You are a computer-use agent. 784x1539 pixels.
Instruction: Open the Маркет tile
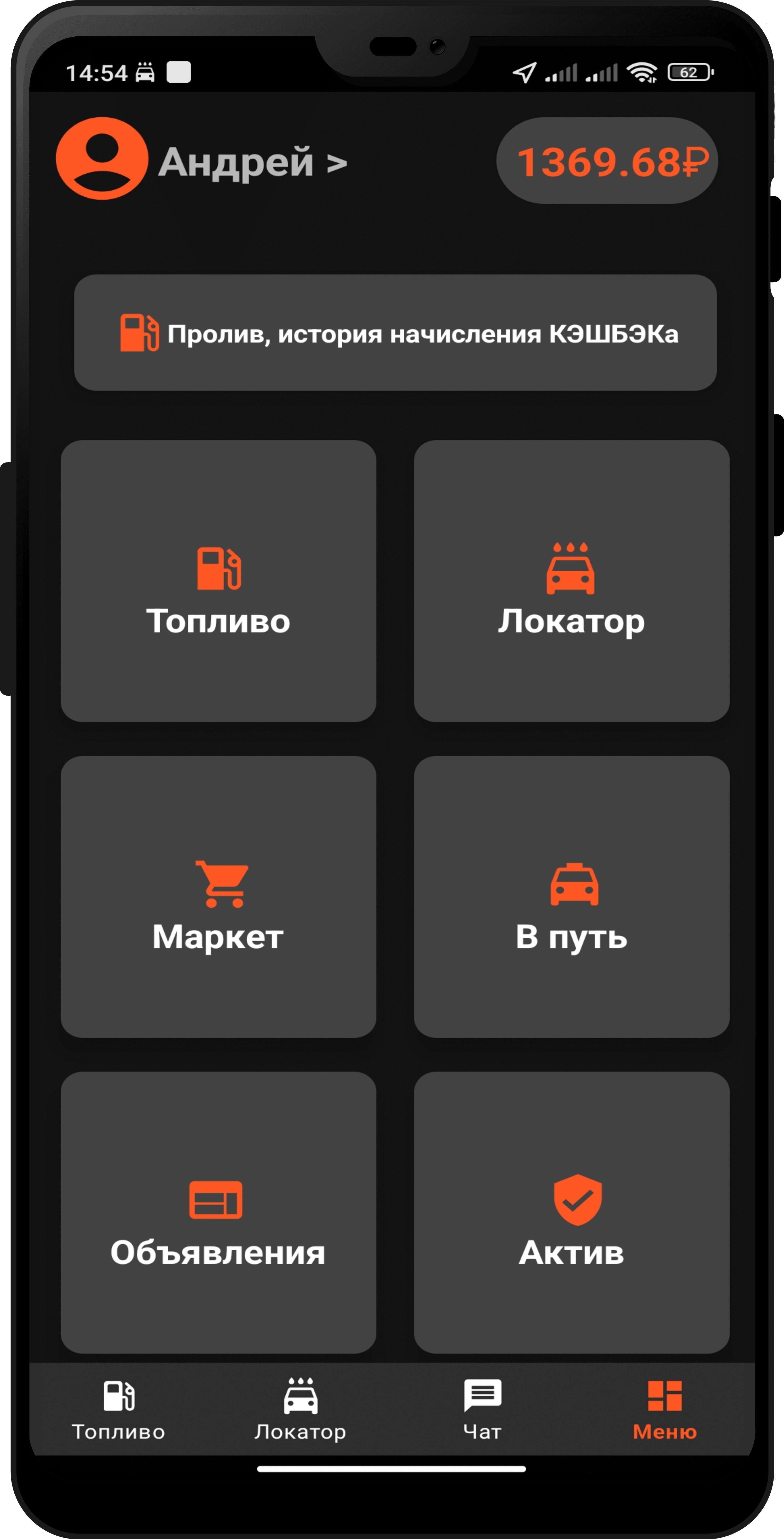(x=218, y=896)
